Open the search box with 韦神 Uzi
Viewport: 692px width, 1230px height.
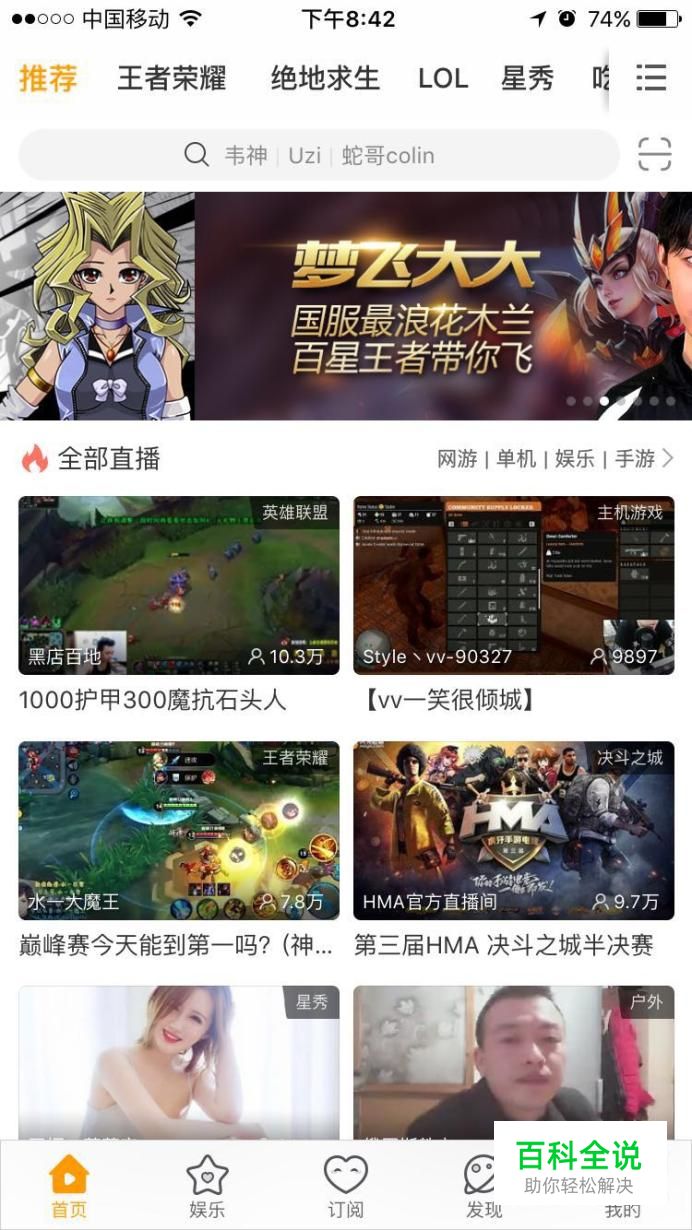click(320, 155)
